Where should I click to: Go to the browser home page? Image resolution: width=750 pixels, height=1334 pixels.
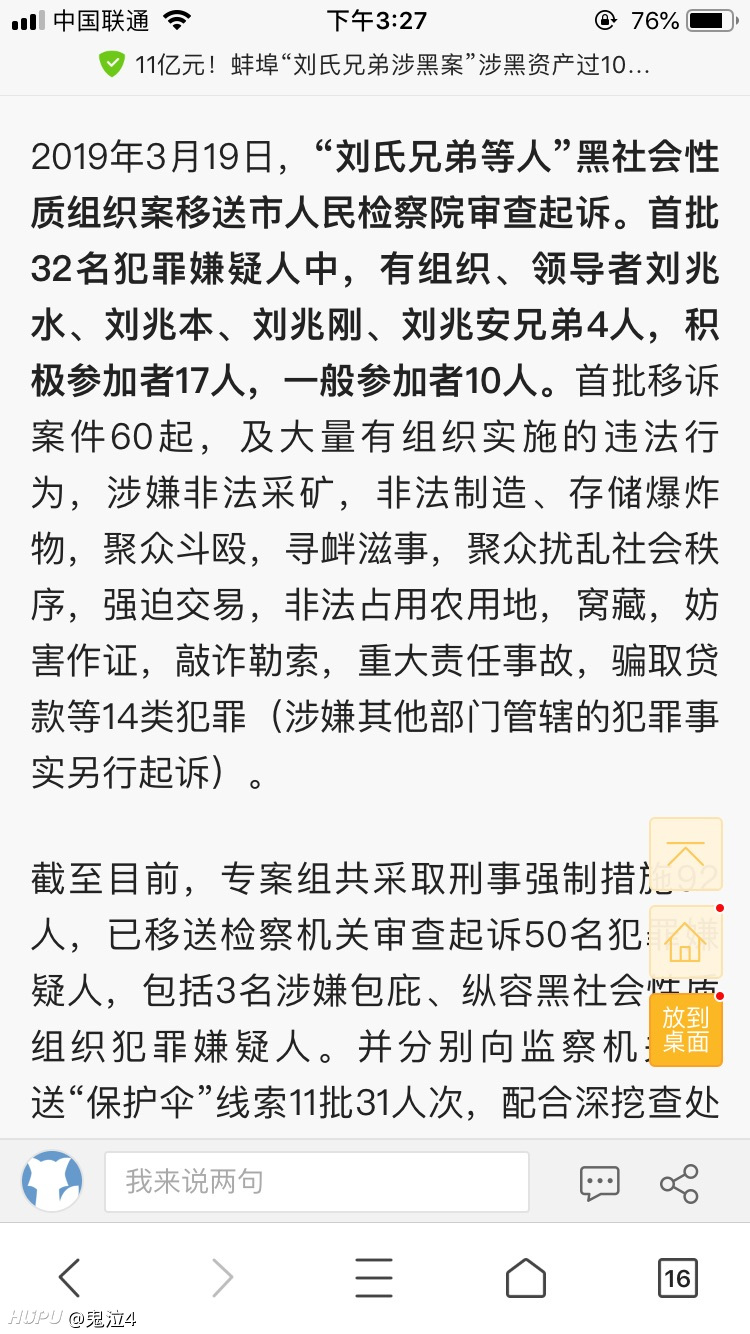pyautogui.click(x=526, y=1277)
